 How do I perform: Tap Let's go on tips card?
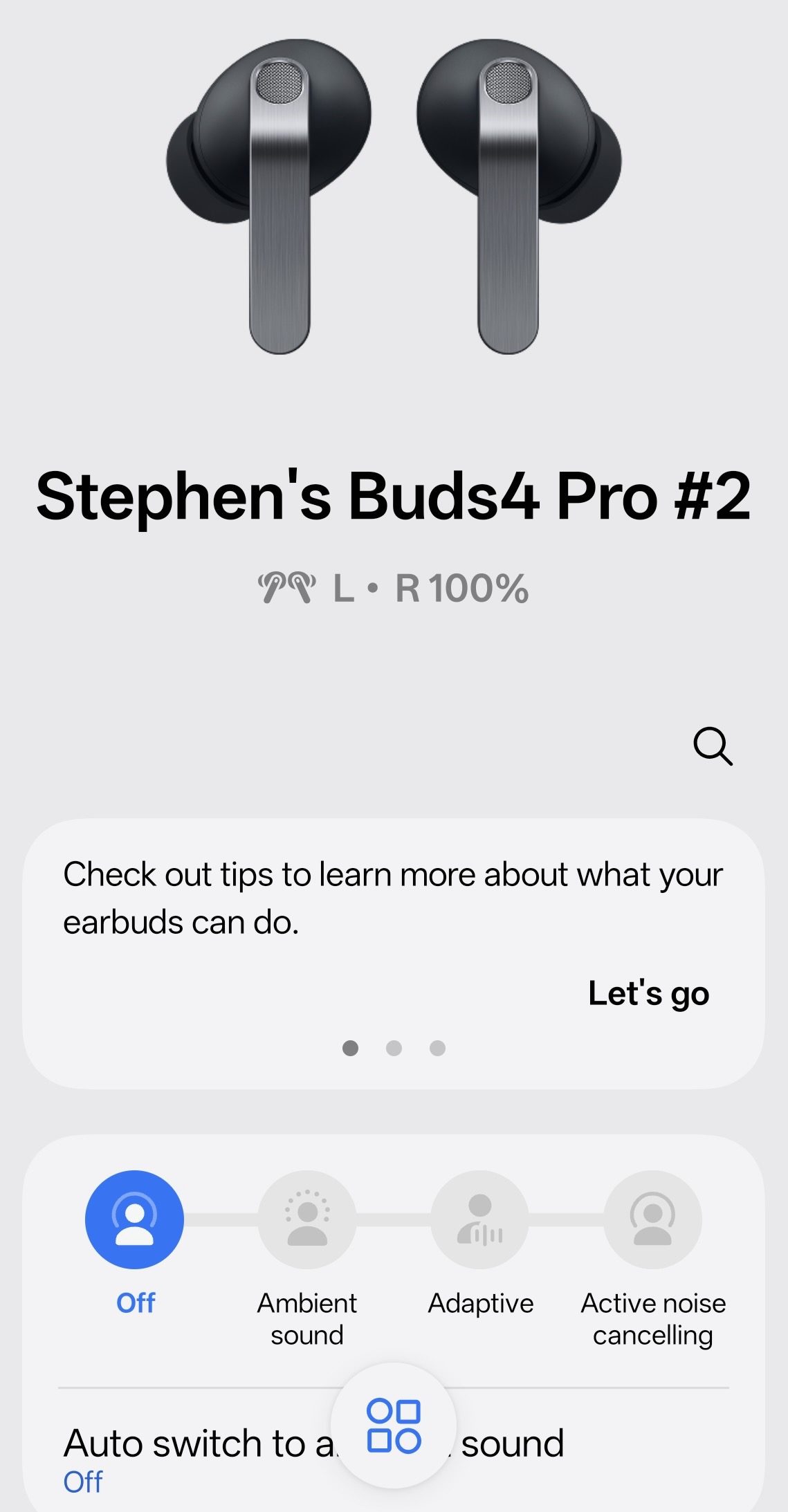(648, 993)
